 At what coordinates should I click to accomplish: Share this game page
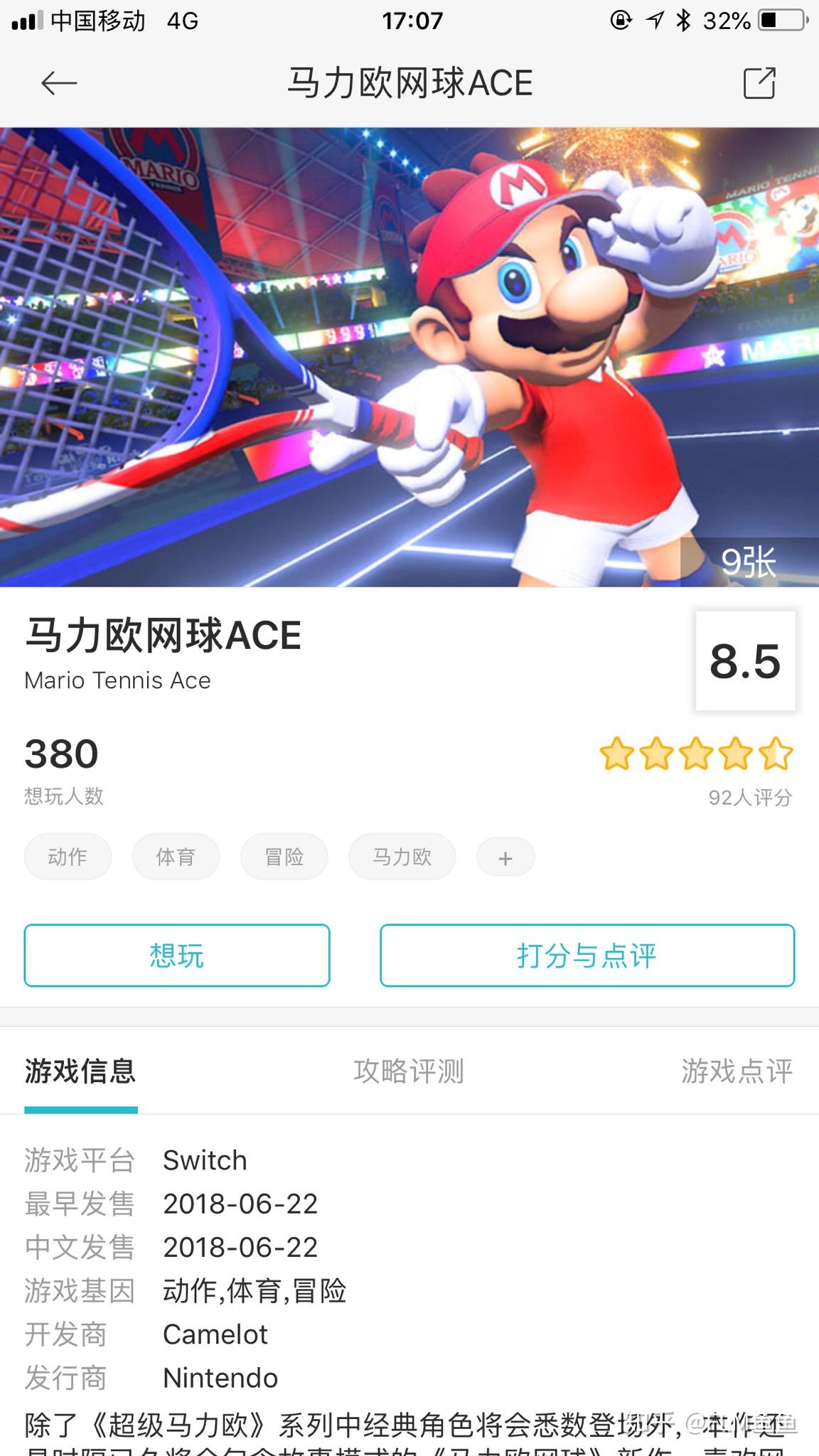[759, 83]
